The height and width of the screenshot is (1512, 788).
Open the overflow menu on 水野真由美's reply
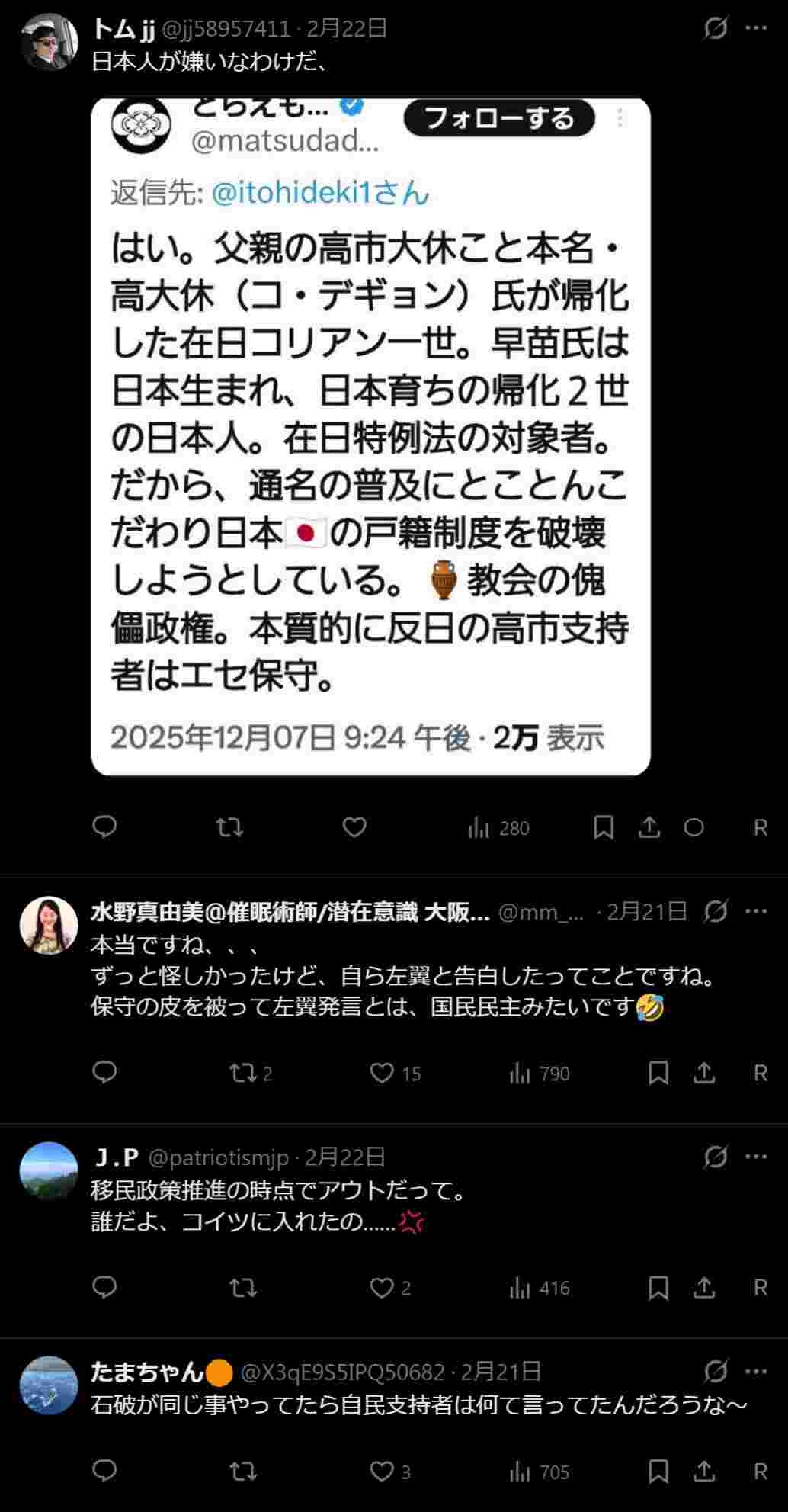[x=756, y=911]
